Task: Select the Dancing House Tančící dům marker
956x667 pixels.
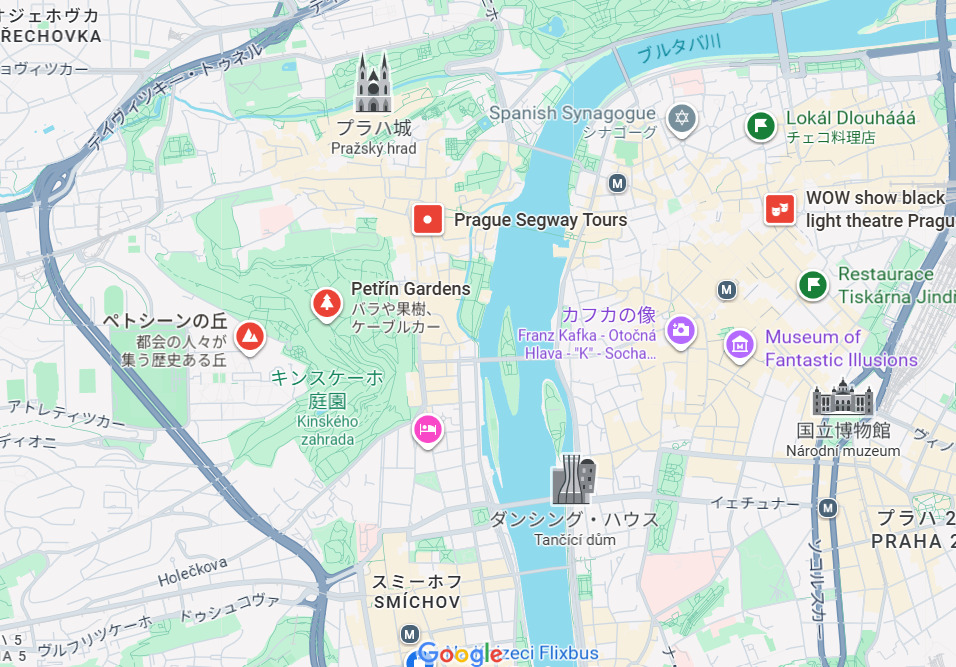Action: pos(574,481)
